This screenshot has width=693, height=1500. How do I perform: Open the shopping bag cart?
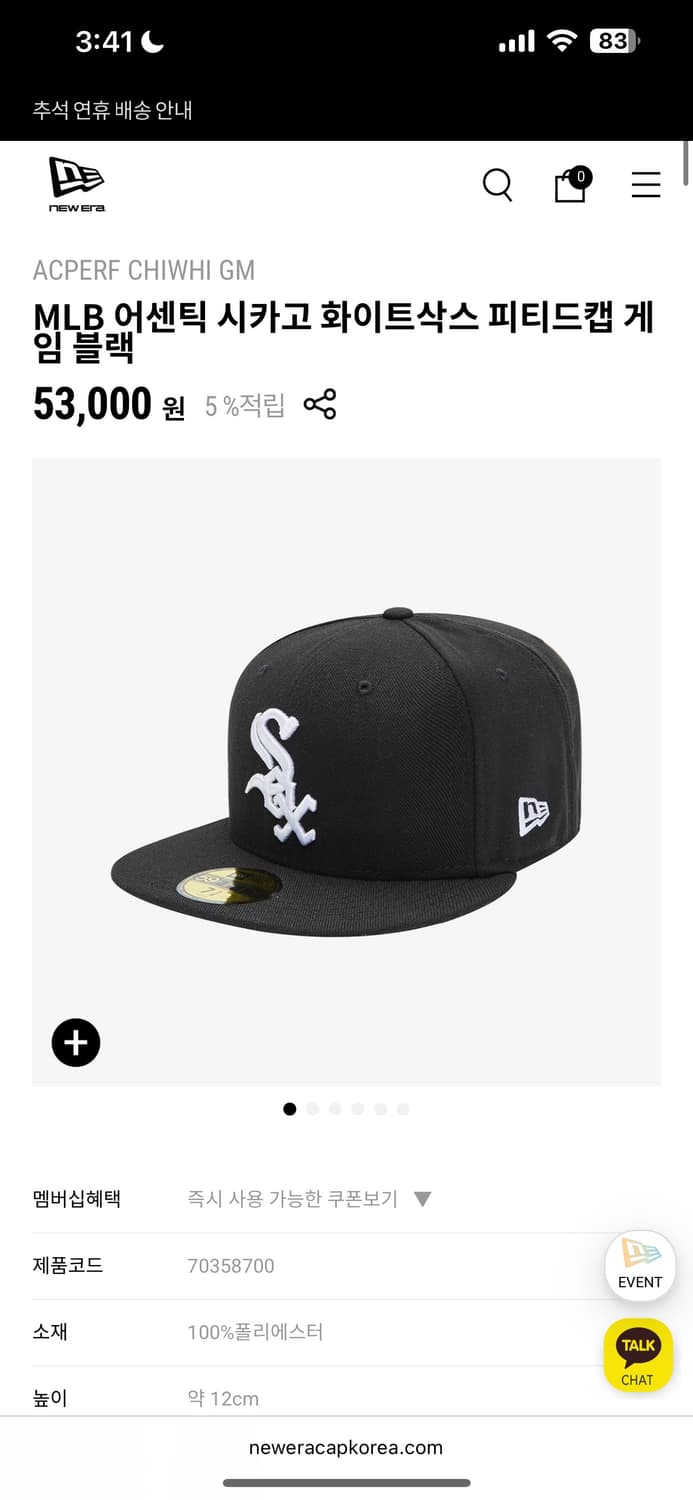click(x=571, y=185)
